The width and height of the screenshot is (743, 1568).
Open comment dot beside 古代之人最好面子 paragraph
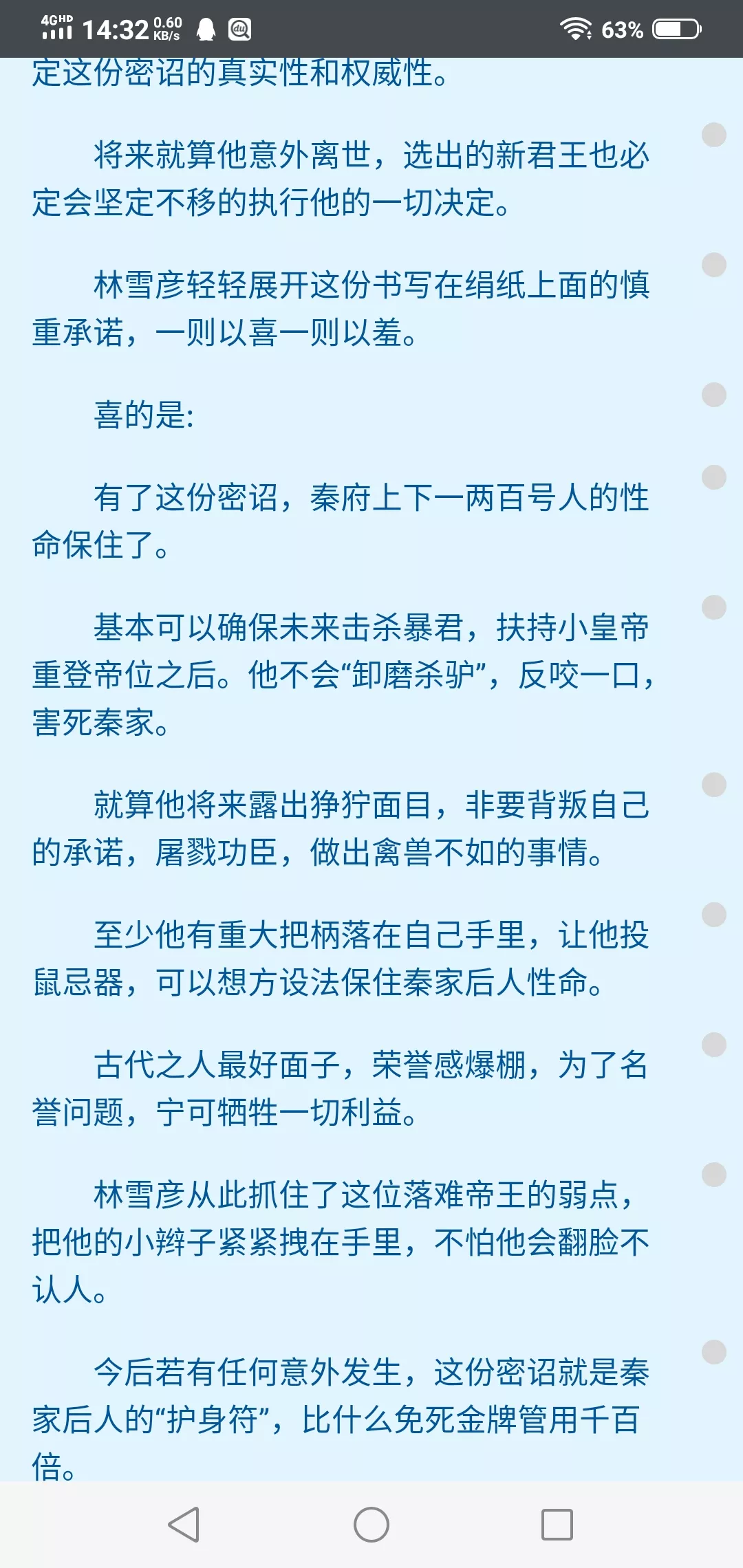pos(713,1045)
